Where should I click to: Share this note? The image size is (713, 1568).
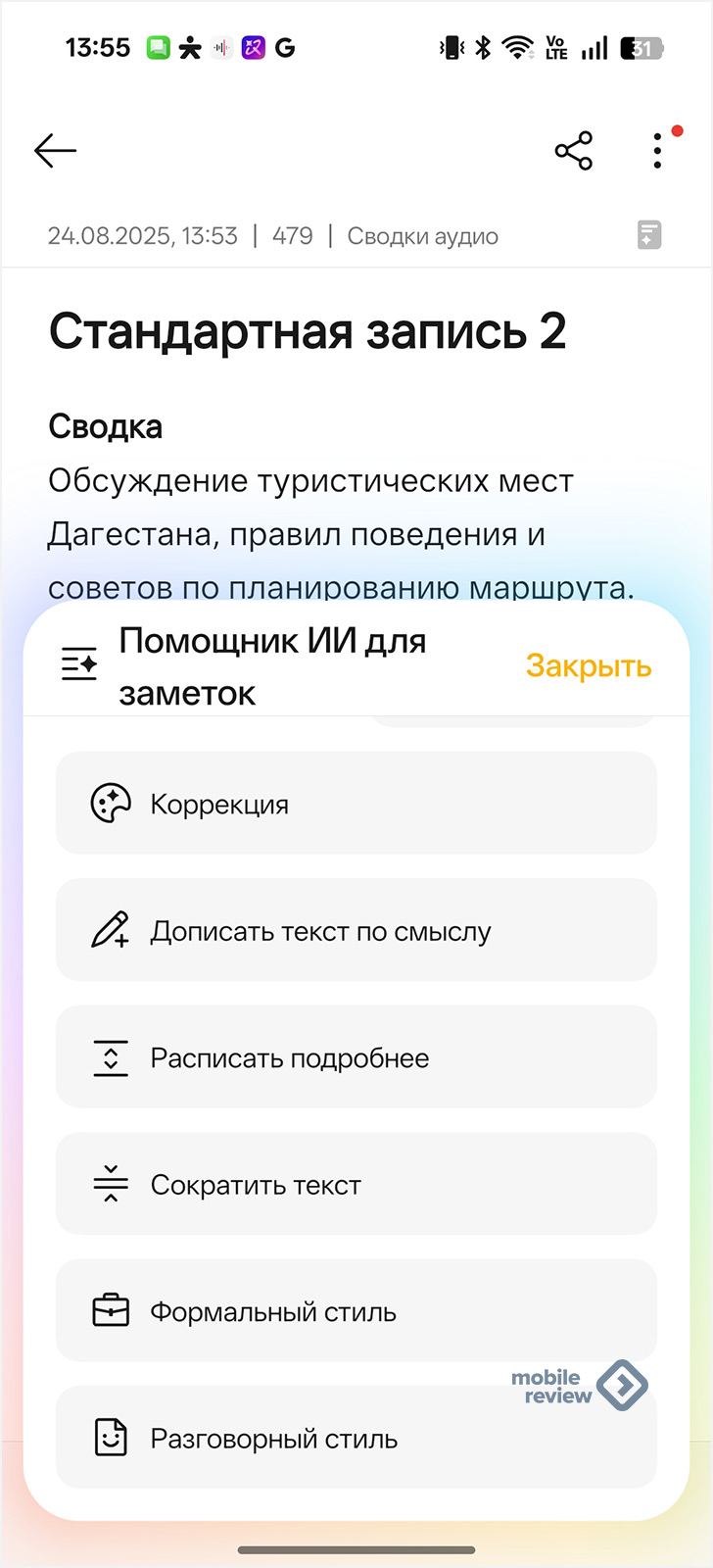click(x=574, y=151)
